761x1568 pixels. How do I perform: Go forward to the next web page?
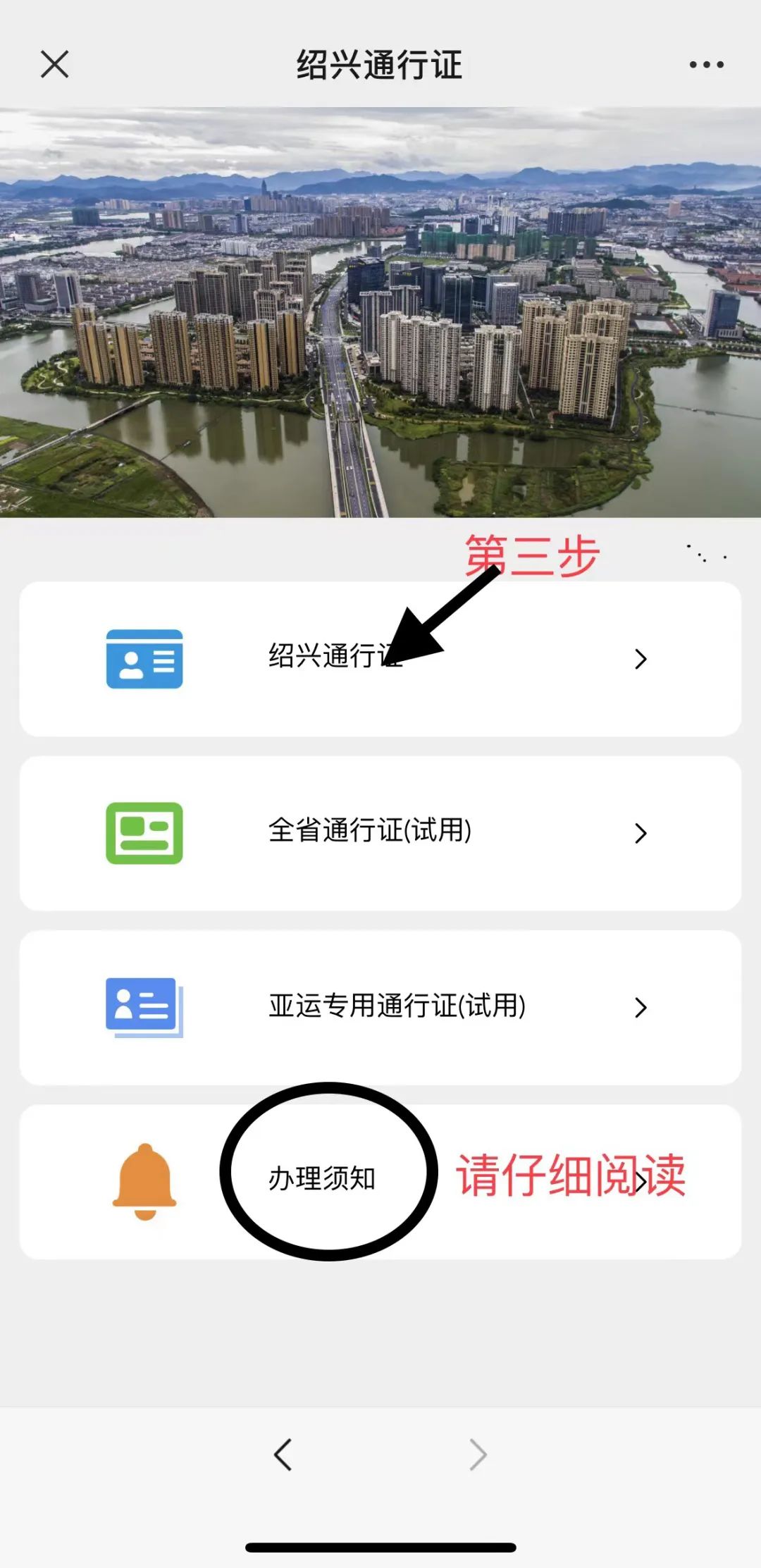(478, 1454)
